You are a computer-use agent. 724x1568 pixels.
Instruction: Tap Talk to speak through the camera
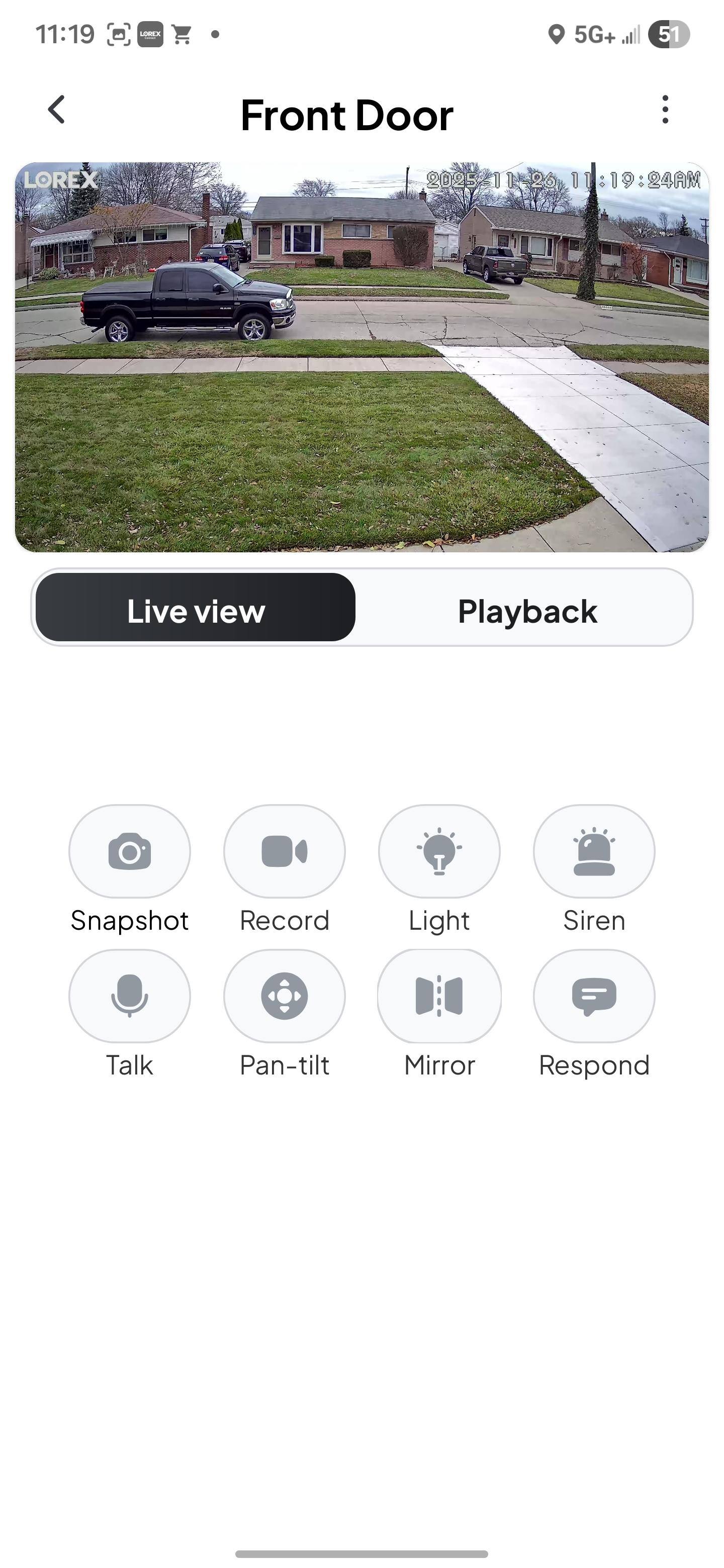coord(129,996)
